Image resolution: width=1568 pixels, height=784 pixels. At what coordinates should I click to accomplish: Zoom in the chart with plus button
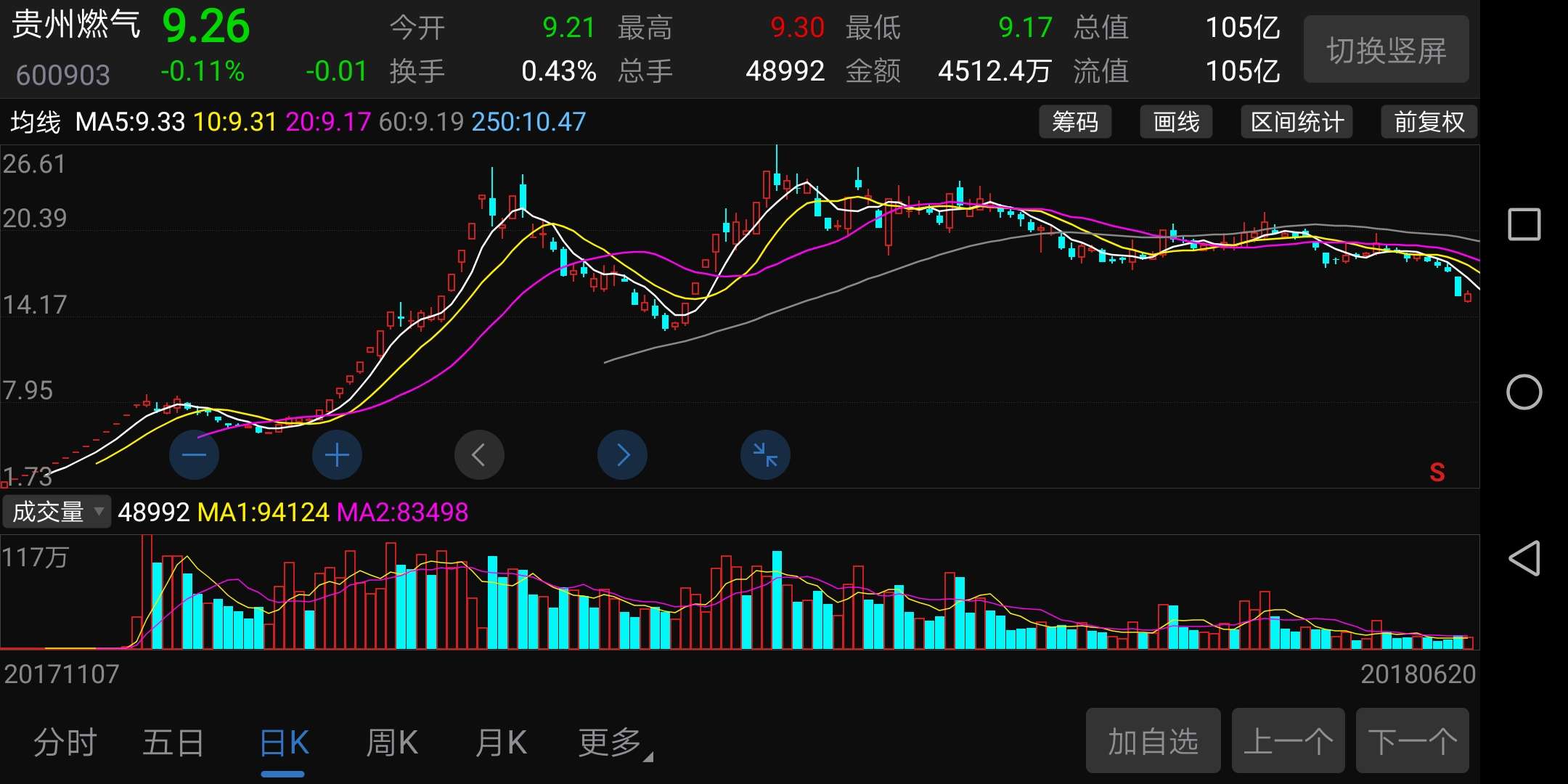[337, 455]
